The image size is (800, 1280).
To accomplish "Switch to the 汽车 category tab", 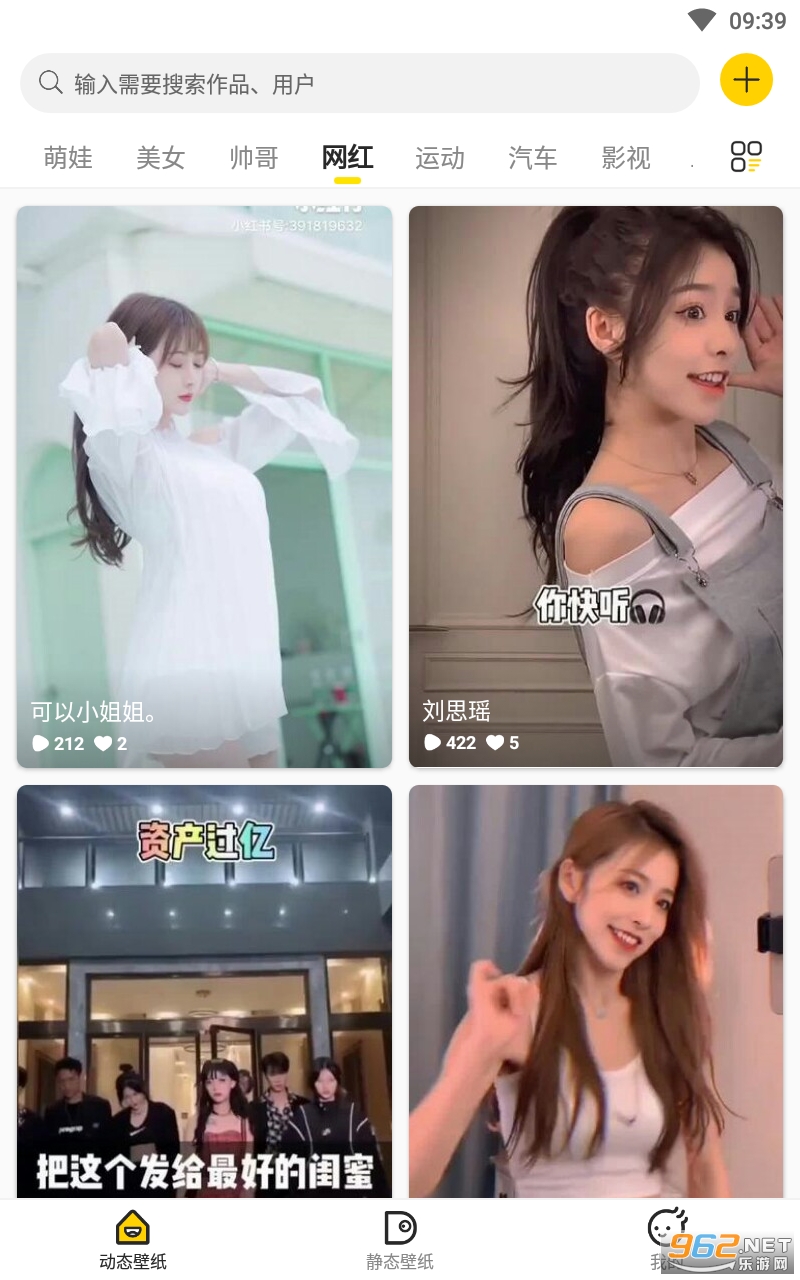I will [533, 158].
